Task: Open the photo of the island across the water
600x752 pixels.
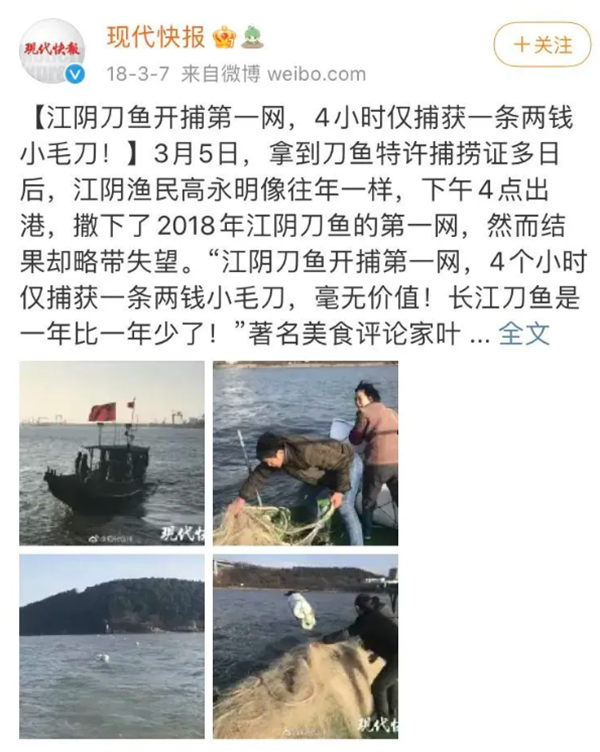Action: point(111,646)
